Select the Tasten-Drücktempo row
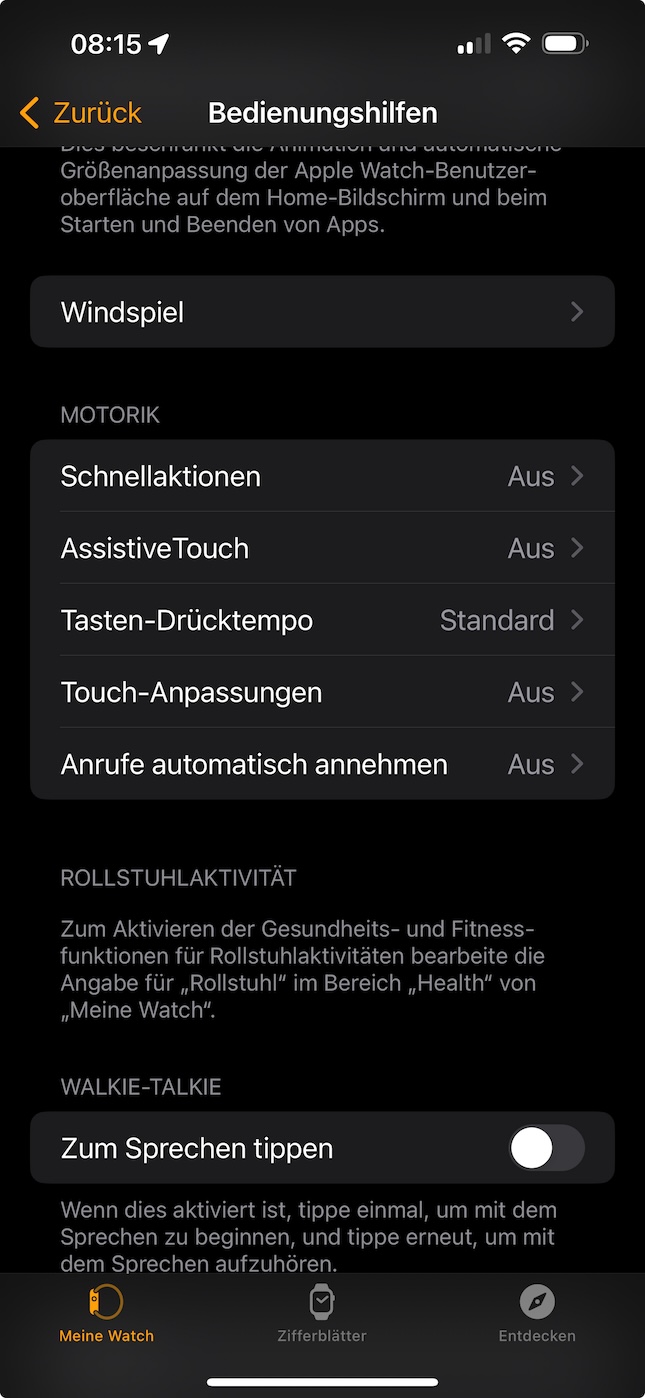 [322, 620]
